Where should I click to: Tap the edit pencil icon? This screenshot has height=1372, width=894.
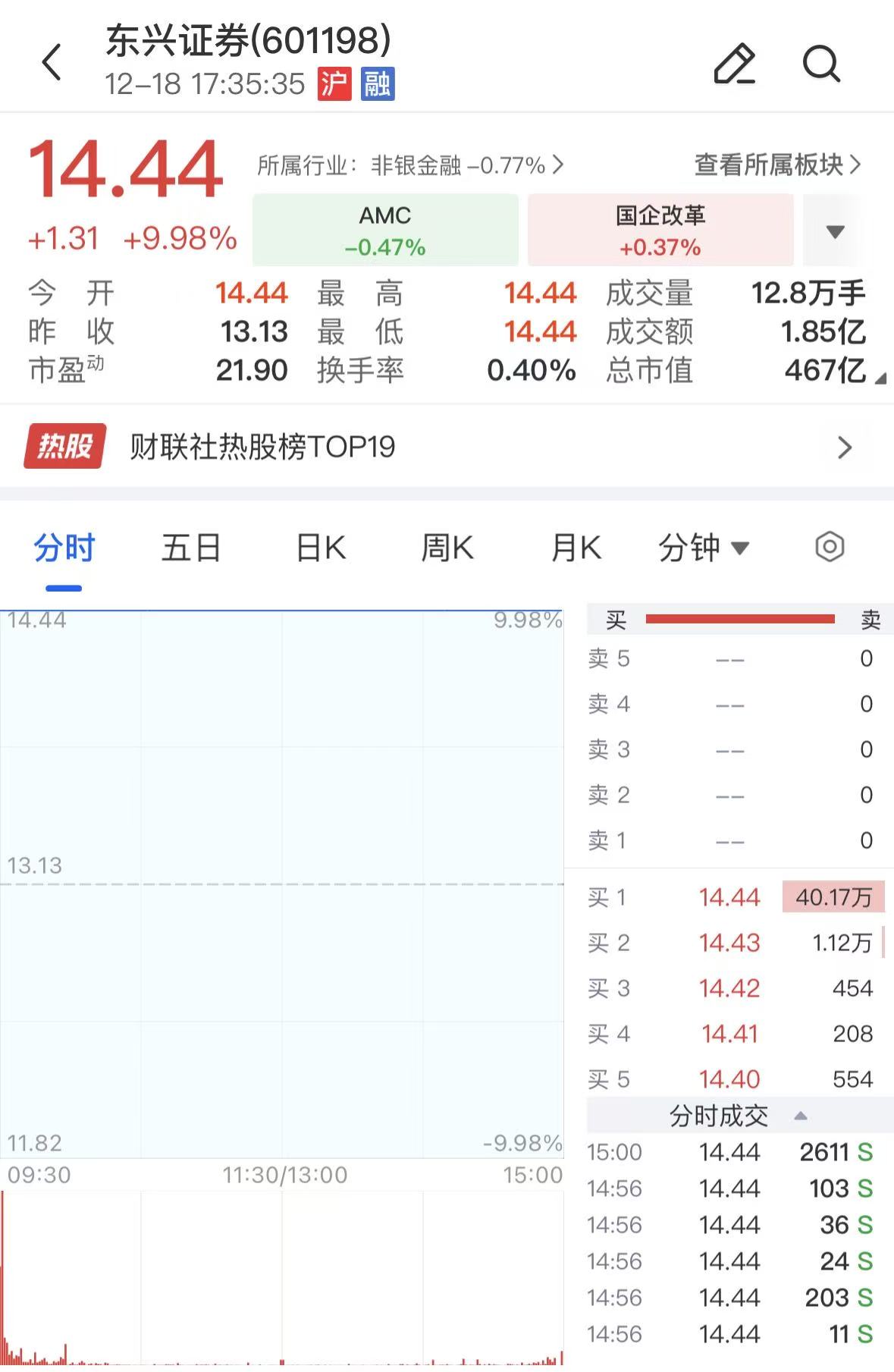point(735,64)
